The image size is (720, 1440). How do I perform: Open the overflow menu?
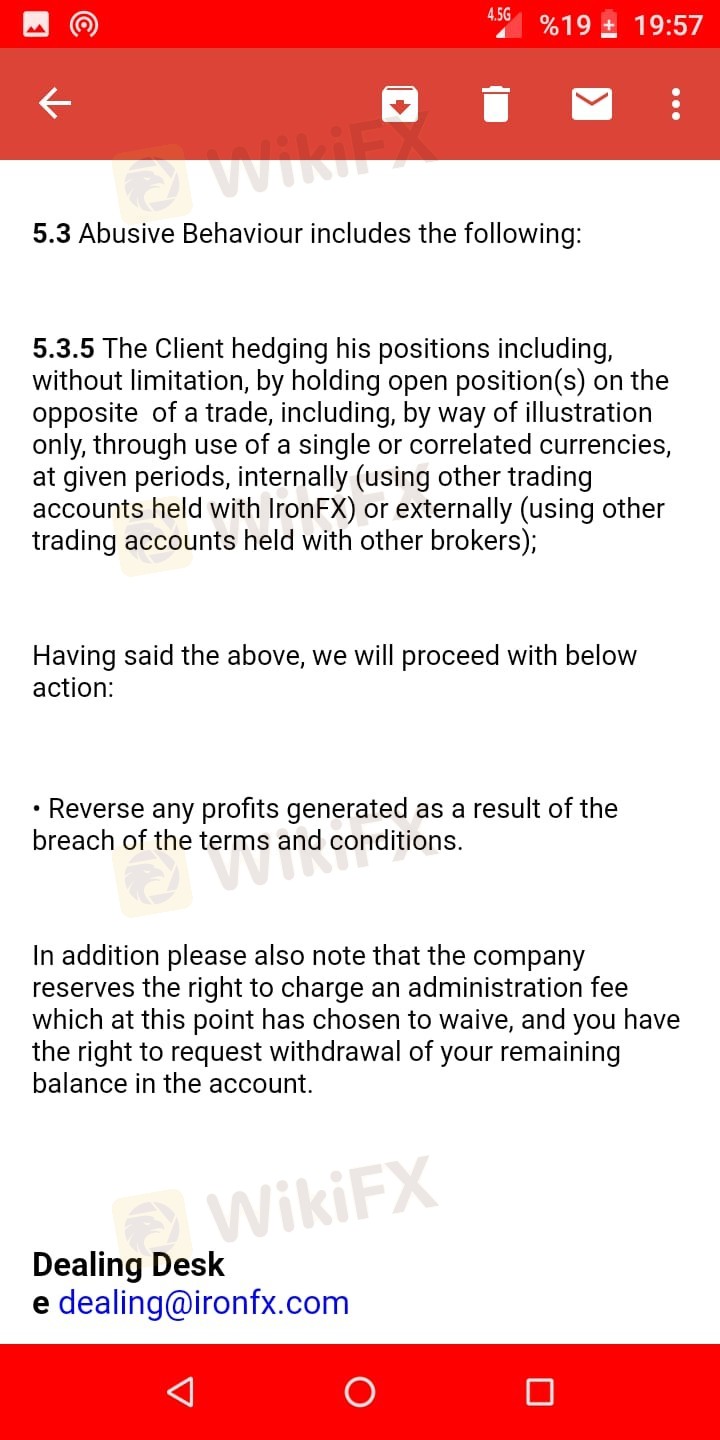point(676,104)
